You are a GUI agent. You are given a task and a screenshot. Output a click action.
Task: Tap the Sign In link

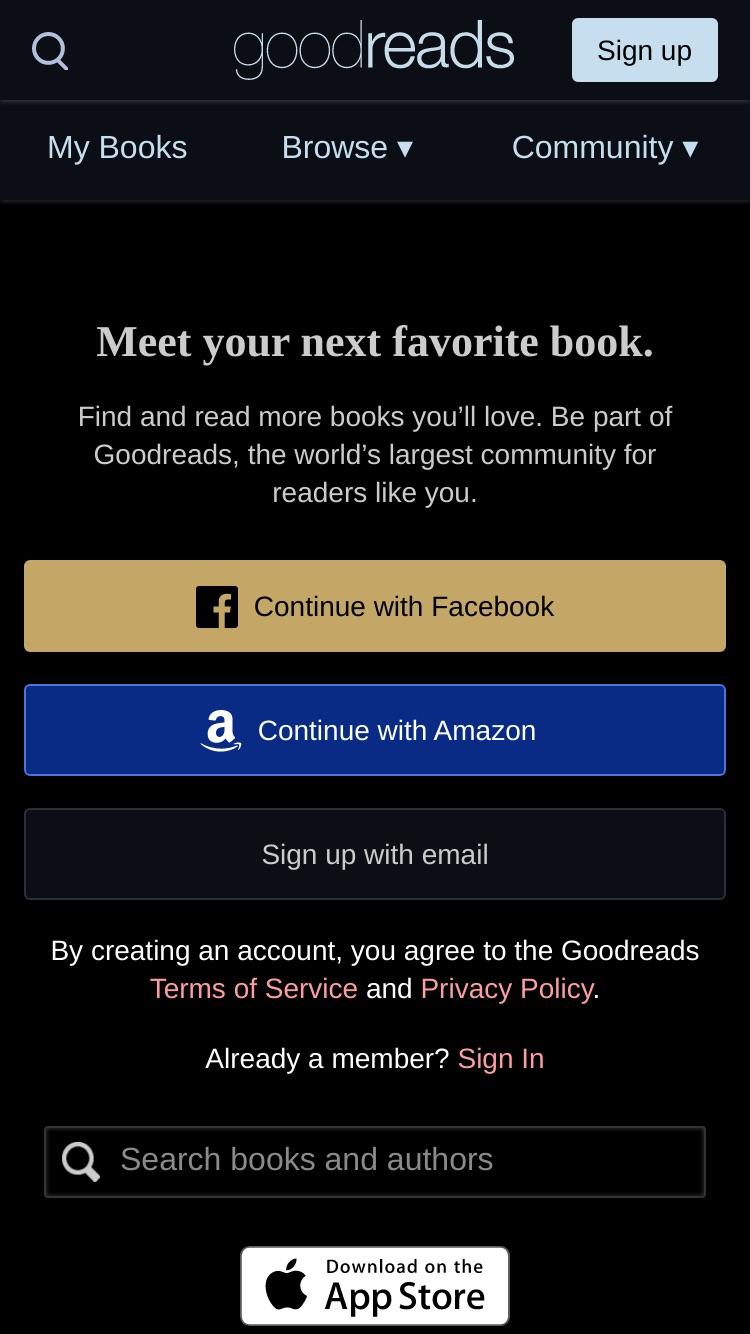click(x=501, y=1058)
